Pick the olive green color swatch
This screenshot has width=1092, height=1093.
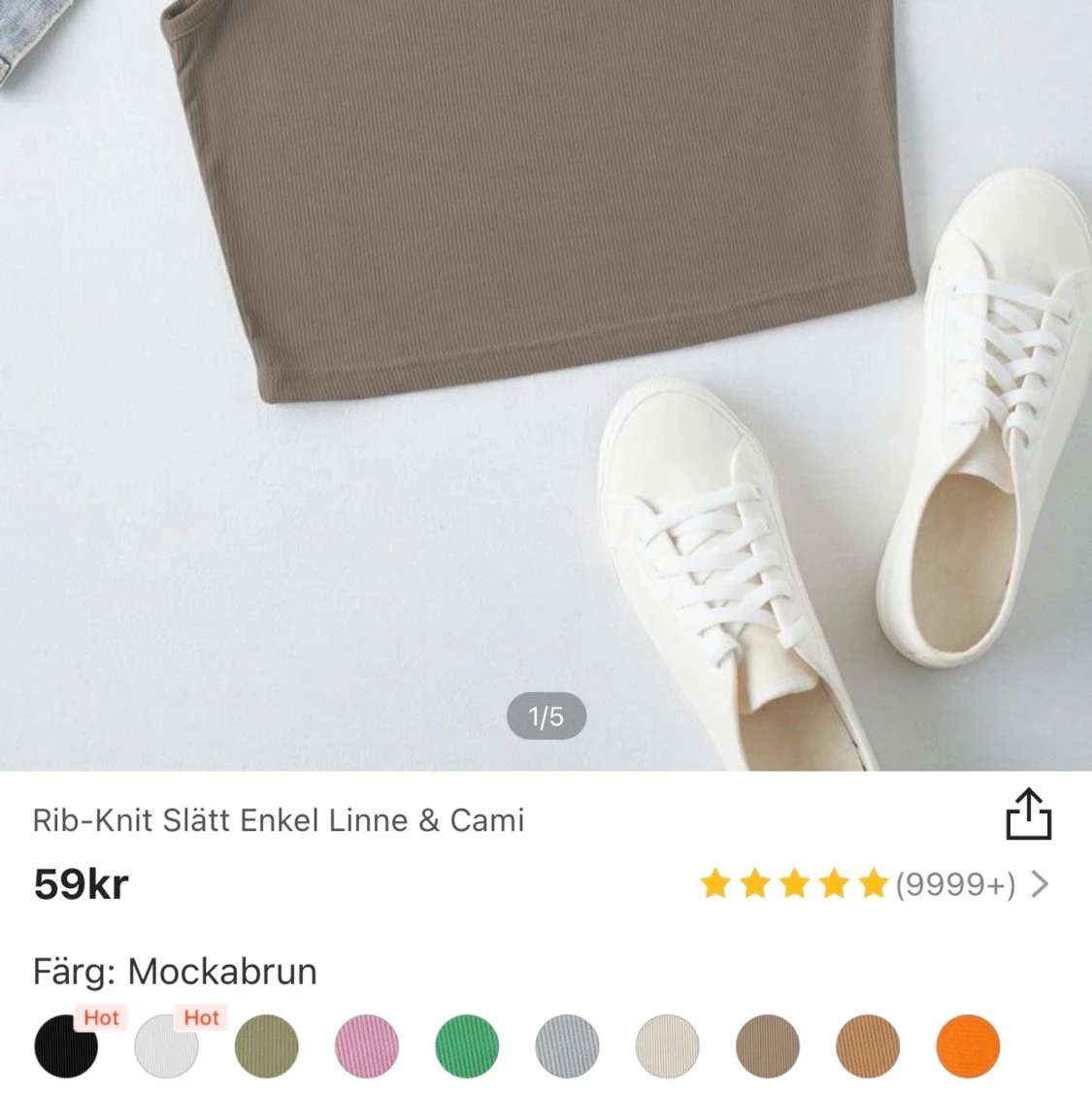[x=266, y=1046]
